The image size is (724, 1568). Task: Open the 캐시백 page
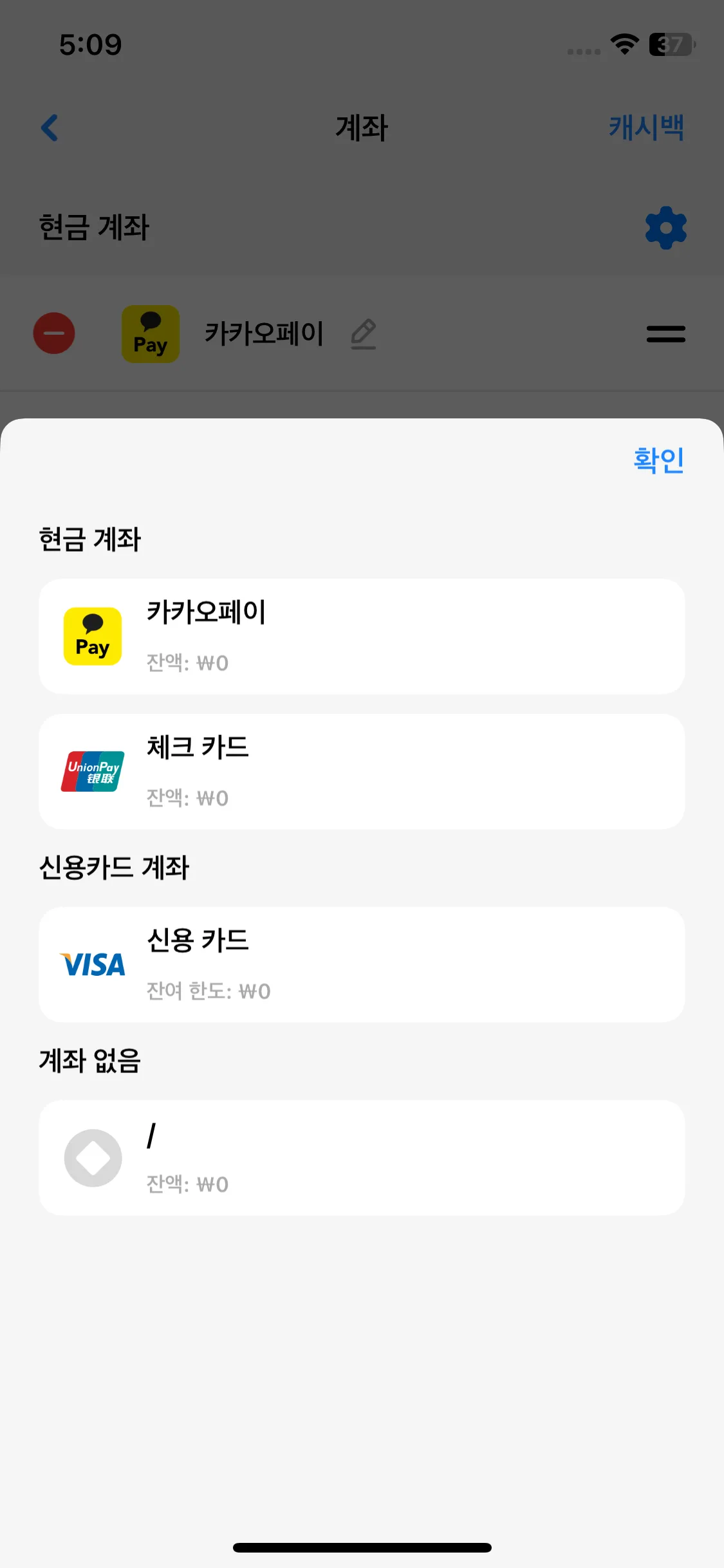tap(645, 127)
